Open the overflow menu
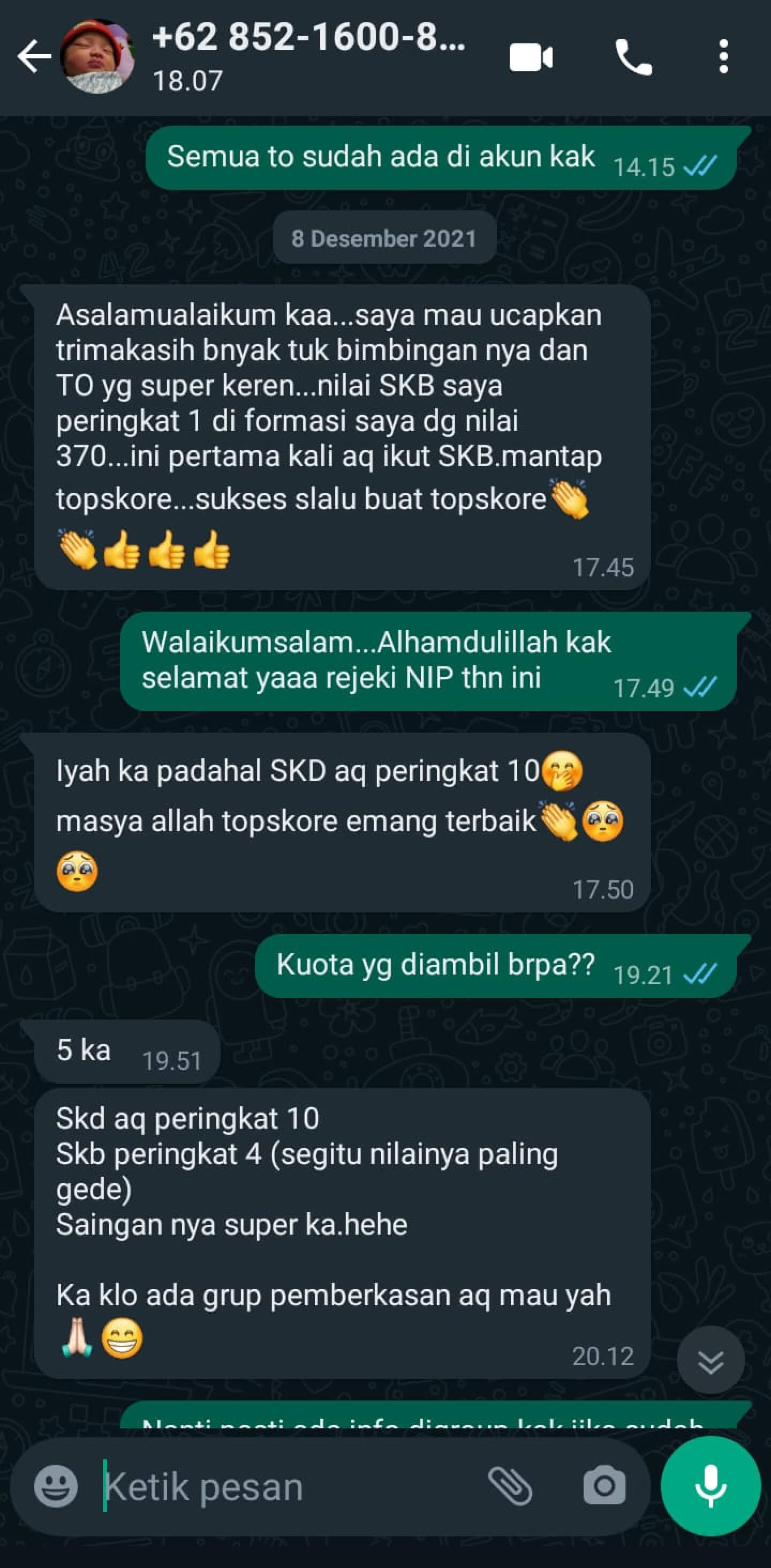Viewport: 771px width, 1568px height. (x=723, y=57)
